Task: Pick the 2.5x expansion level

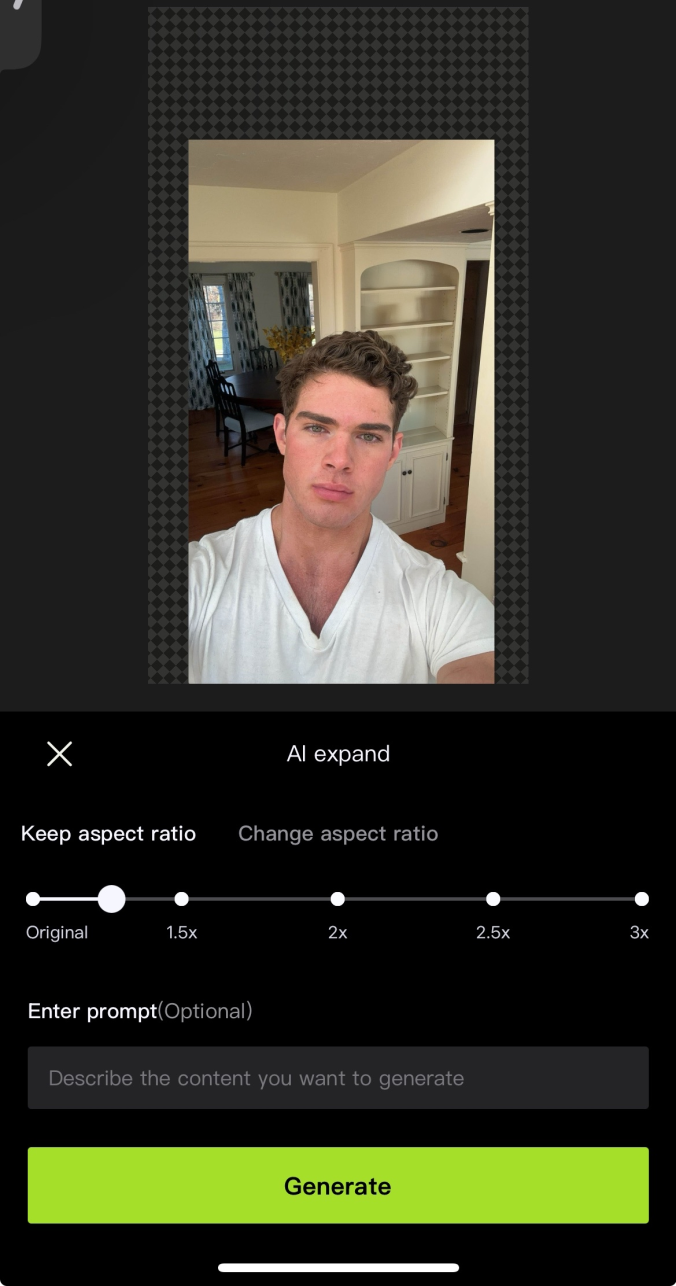Action: 493,899
